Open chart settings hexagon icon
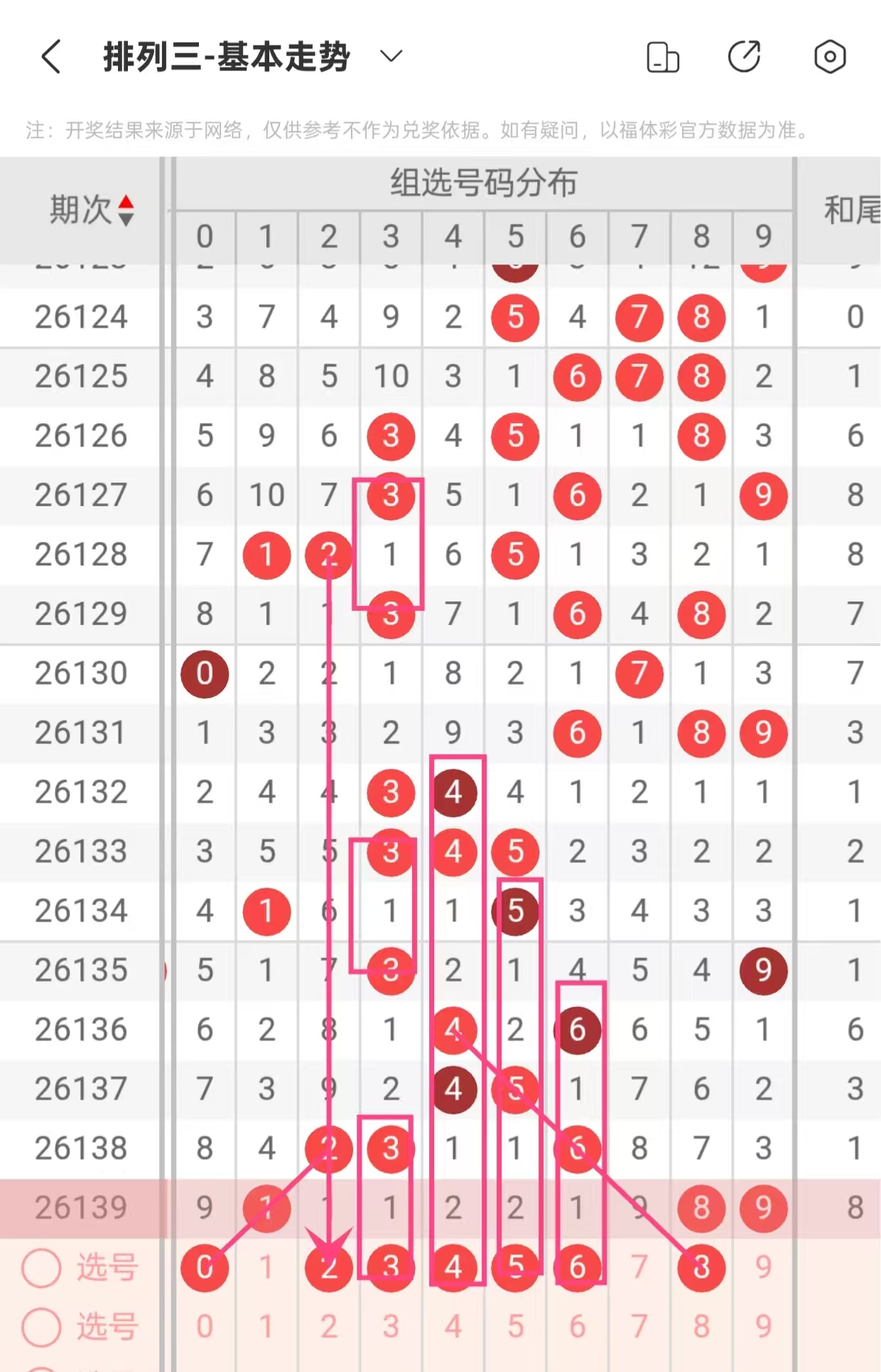The image size is (881, 1372). pyautogui.click(x=830, y=57)
